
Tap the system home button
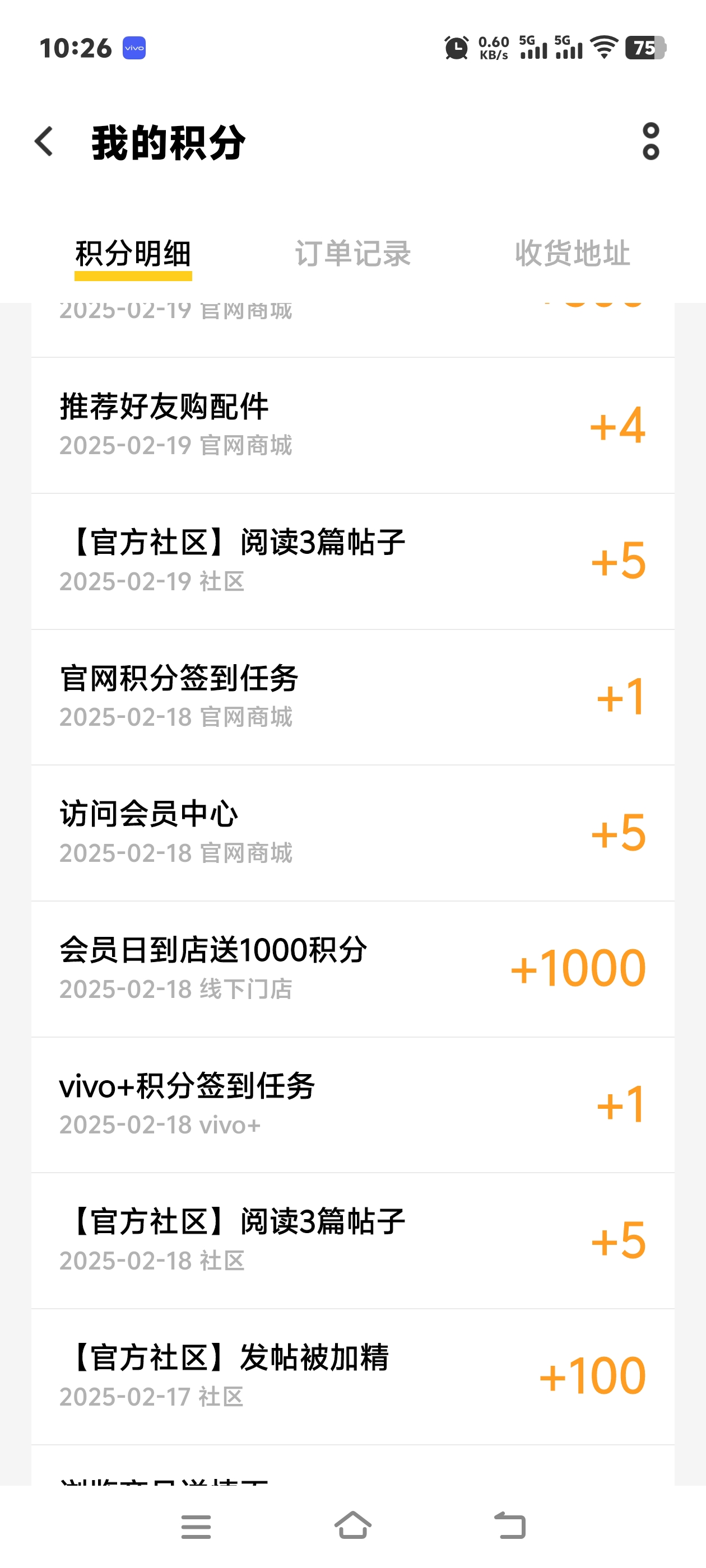(x=352, y=1525)
